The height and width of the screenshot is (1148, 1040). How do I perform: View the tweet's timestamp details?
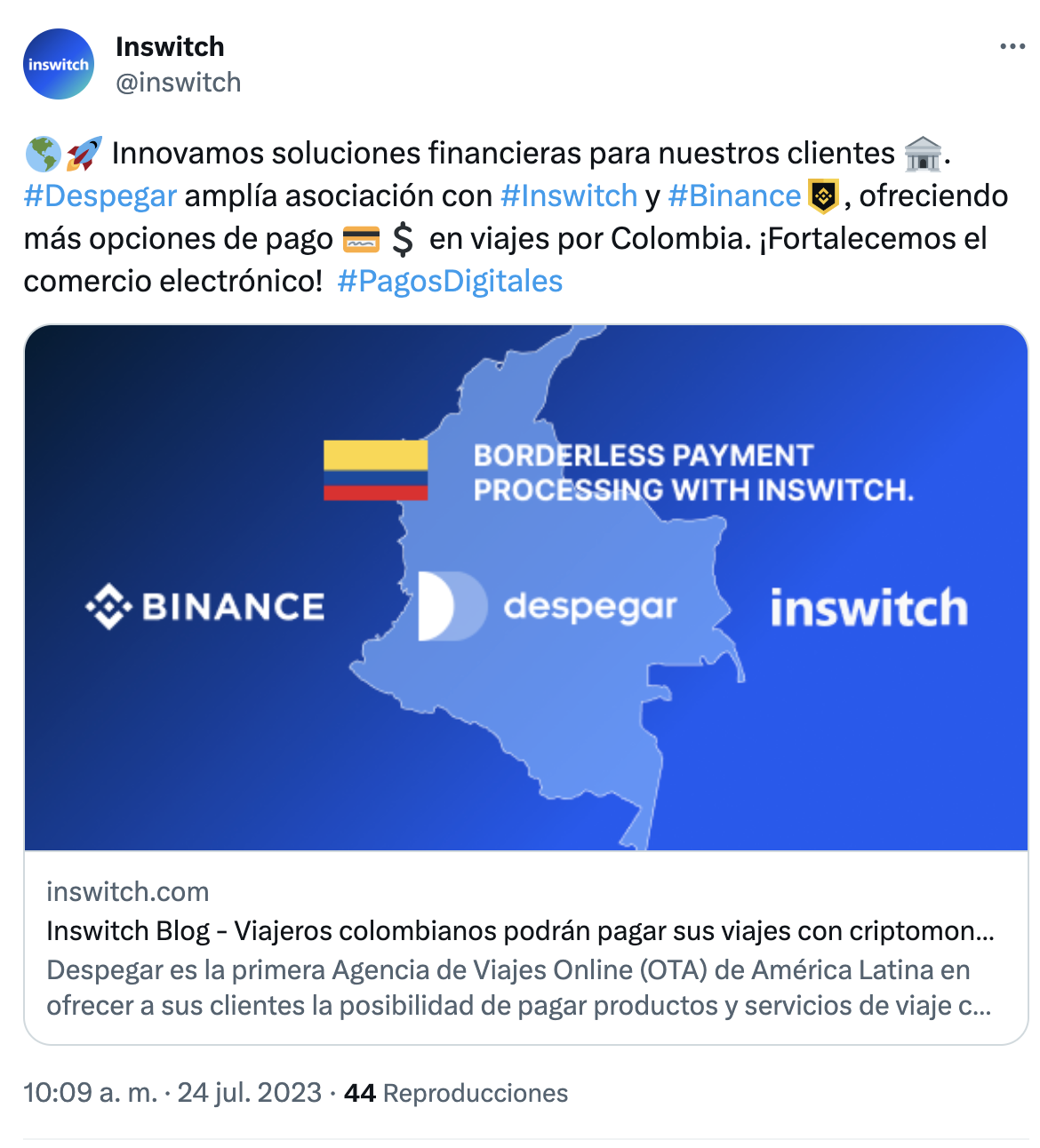coord(172,1092)
